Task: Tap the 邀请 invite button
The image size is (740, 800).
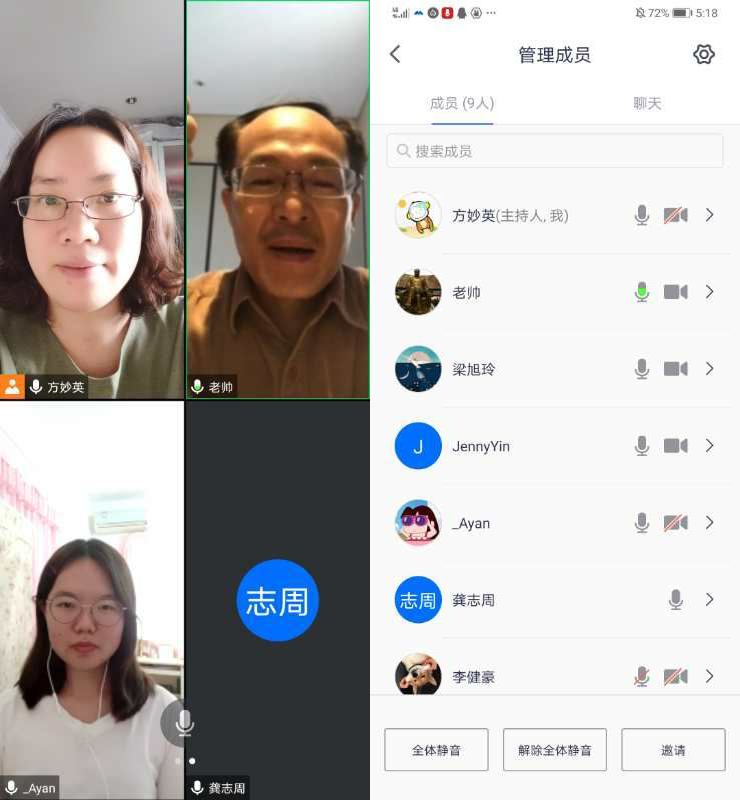Action: coord(673,750)
